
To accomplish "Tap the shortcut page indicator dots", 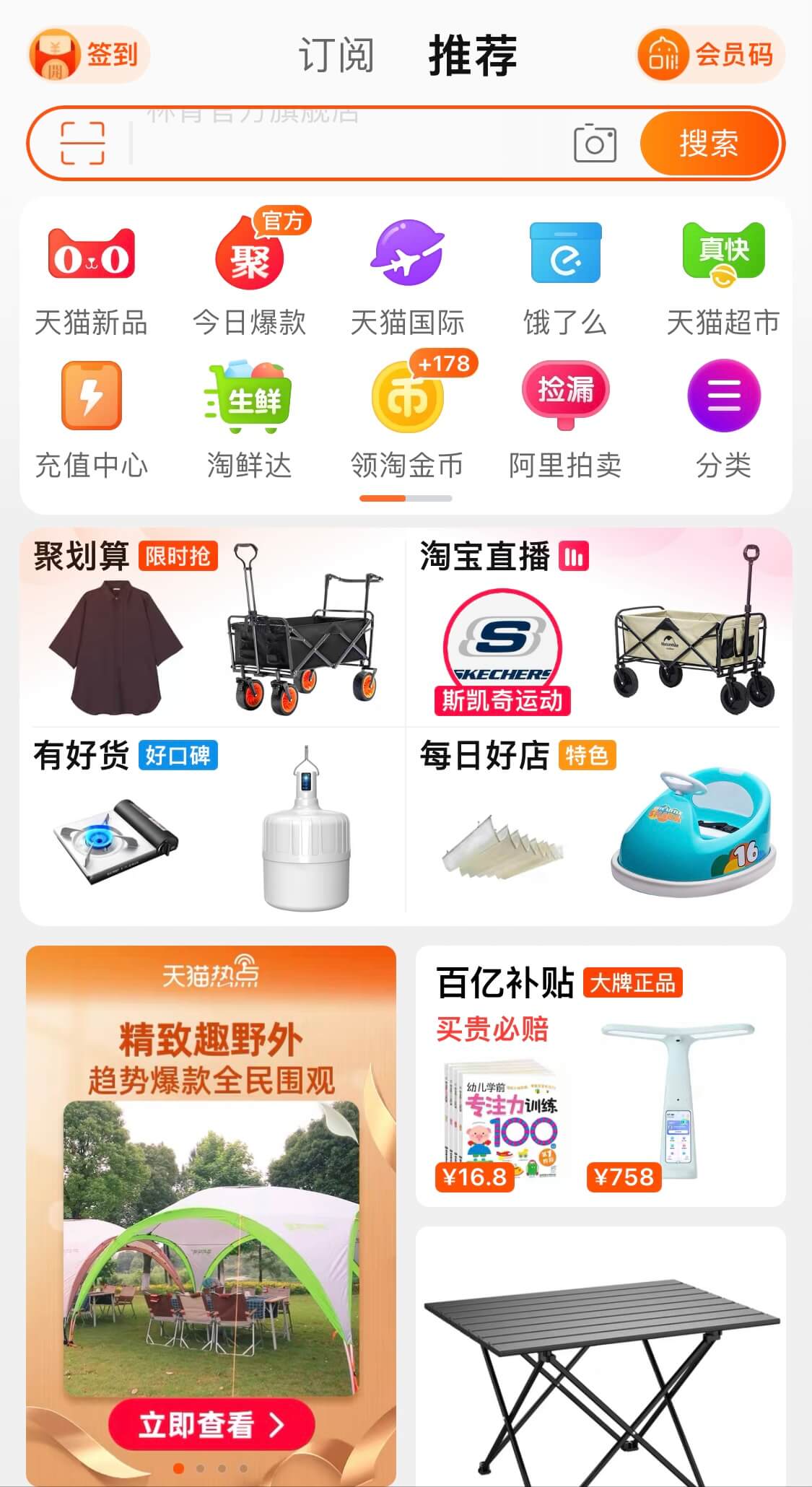I will pyautogui.click(x=407, y=498).
